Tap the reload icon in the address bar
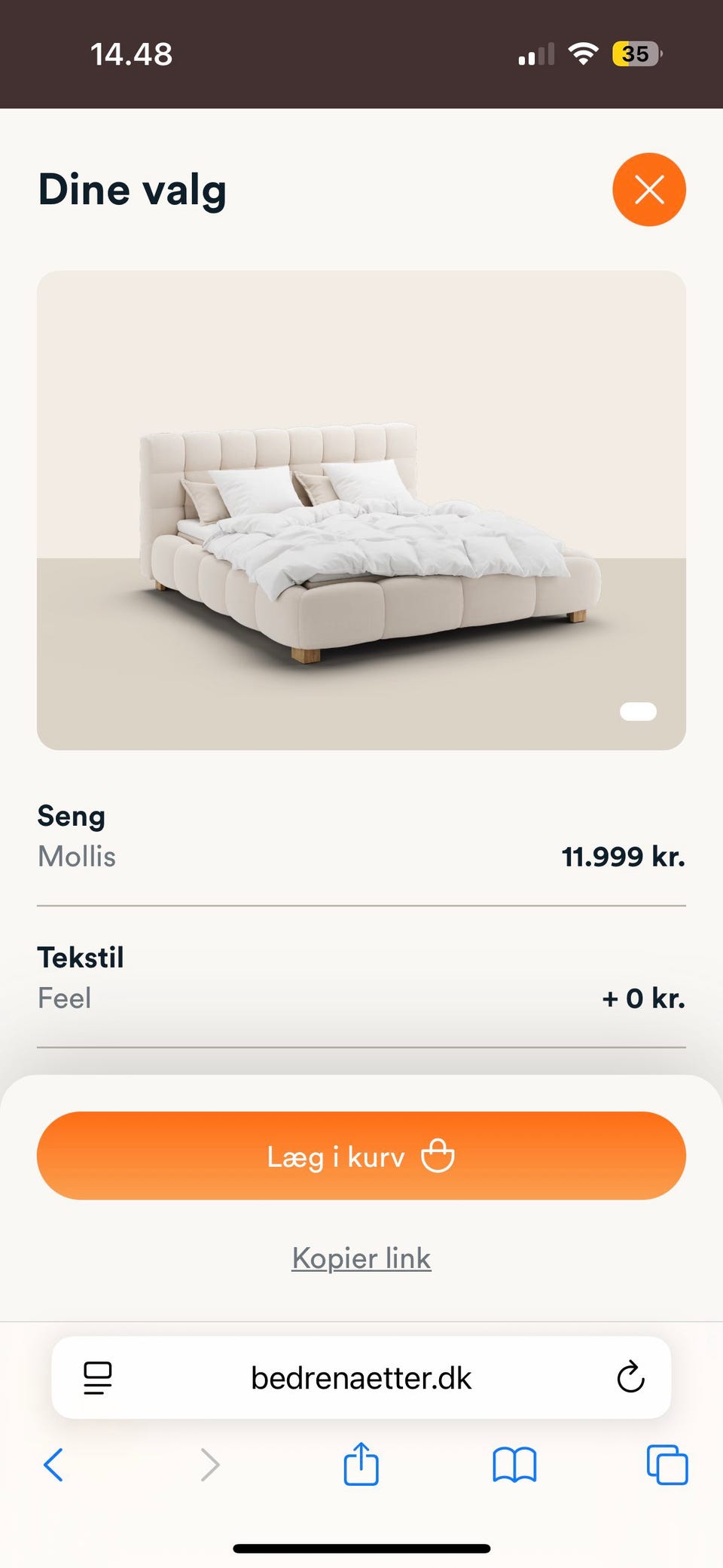The image size is (723, 1568). click(x=630, y=1379)
